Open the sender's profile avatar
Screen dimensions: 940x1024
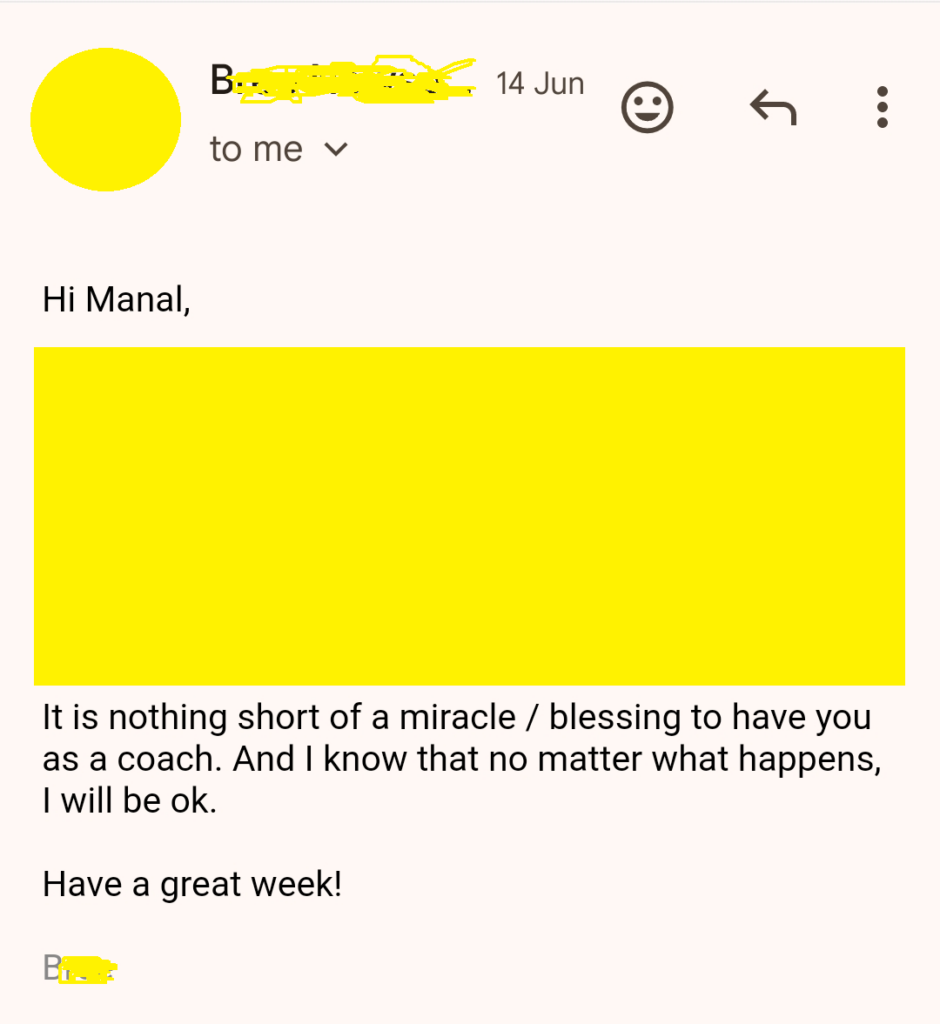tap(106, 119)
